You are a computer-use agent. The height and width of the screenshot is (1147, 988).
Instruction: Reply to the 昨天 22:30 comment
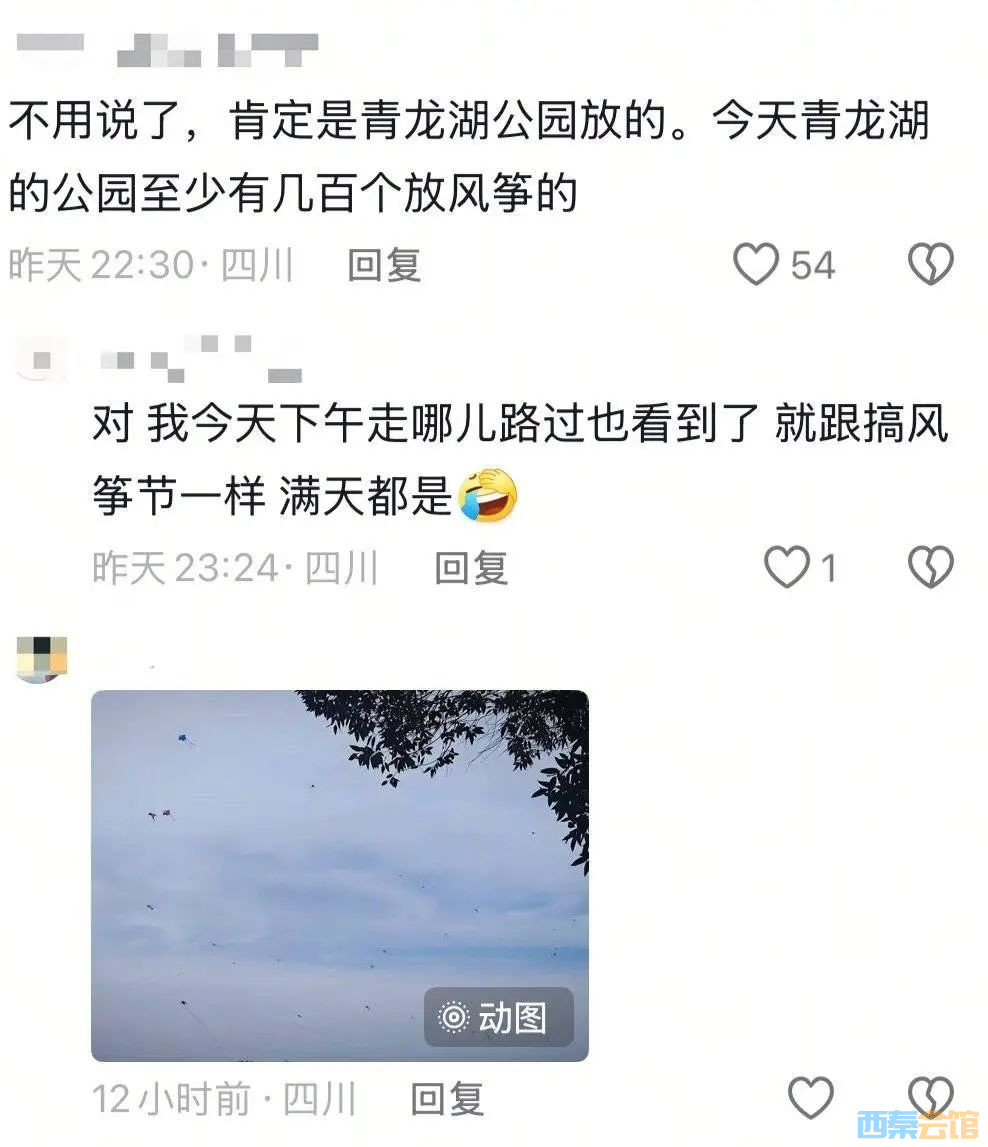(384, 265)
